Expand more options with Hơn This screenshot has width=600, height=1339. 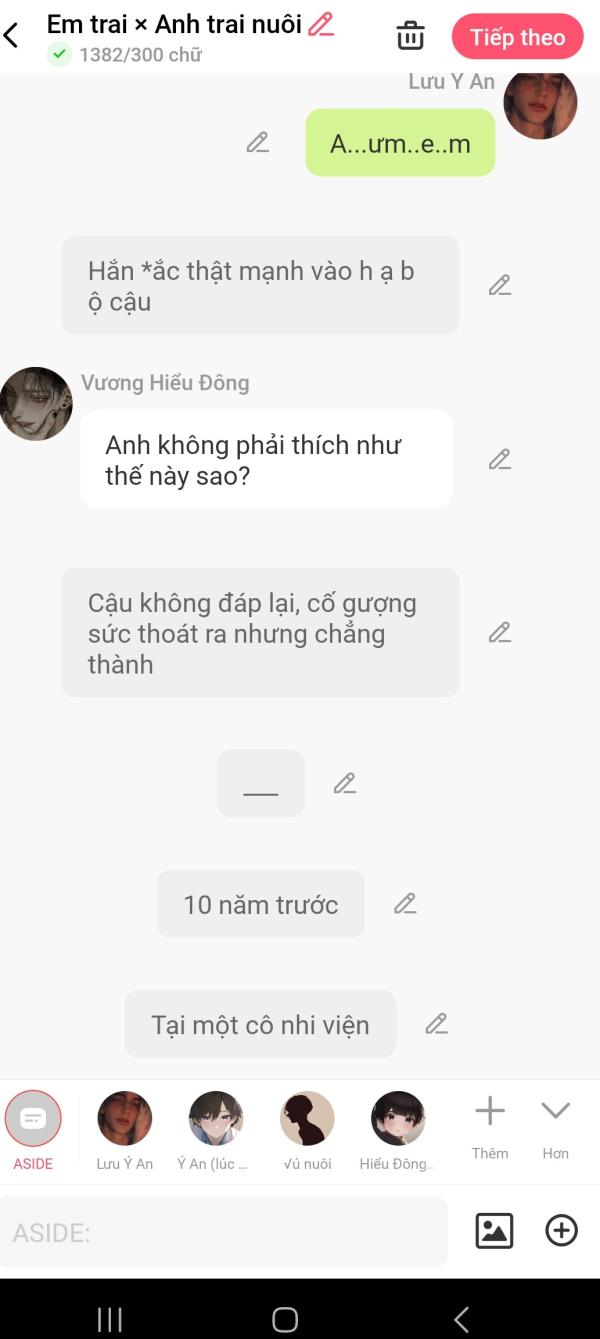(x=555, y=1127)
